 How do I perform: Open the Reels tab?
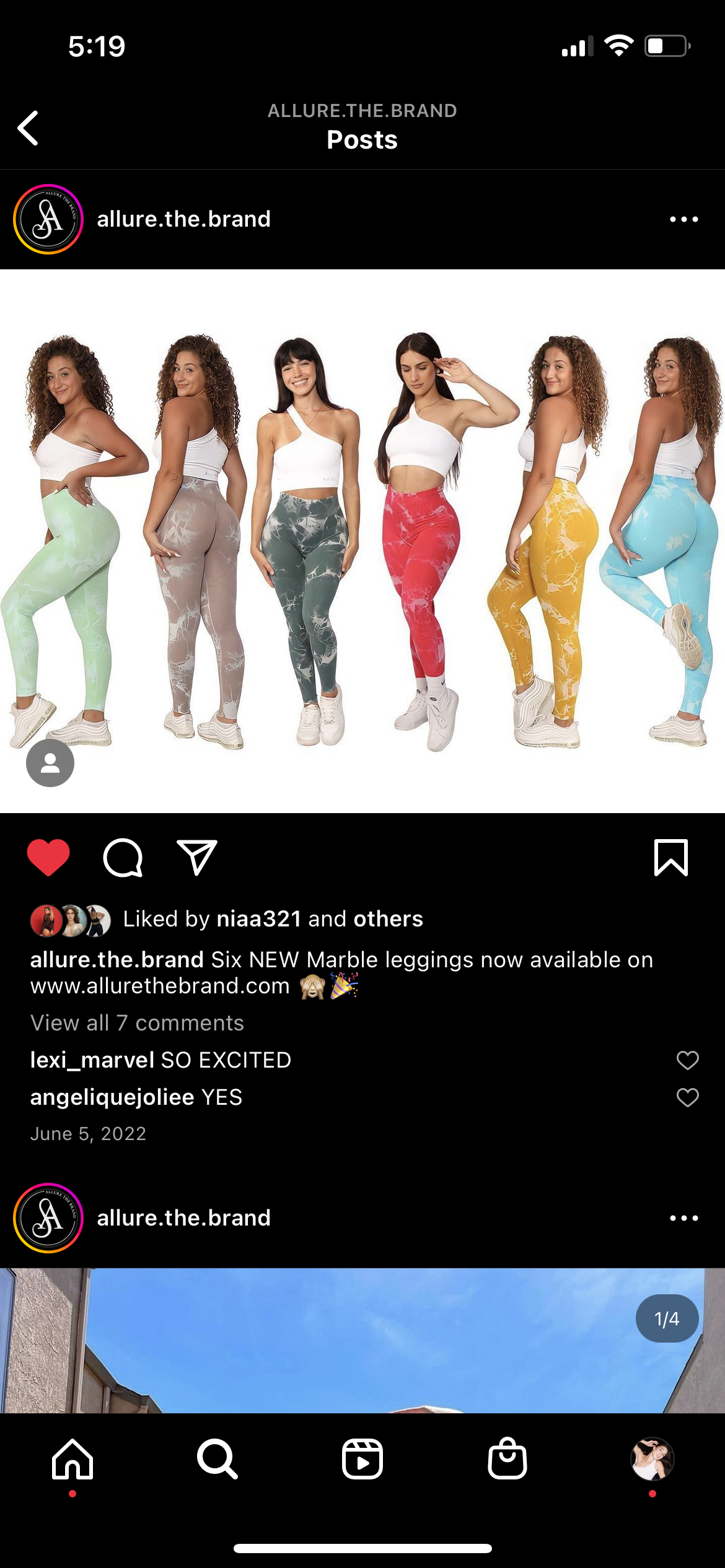tap(362, 1459)
